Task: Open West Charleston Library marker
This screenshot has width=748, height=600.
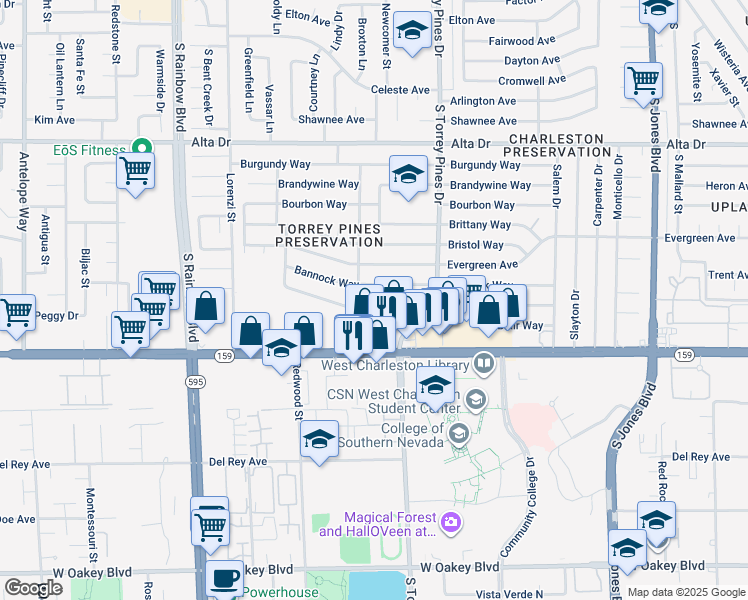Action: pyautogui.click(x=484, y=363)
